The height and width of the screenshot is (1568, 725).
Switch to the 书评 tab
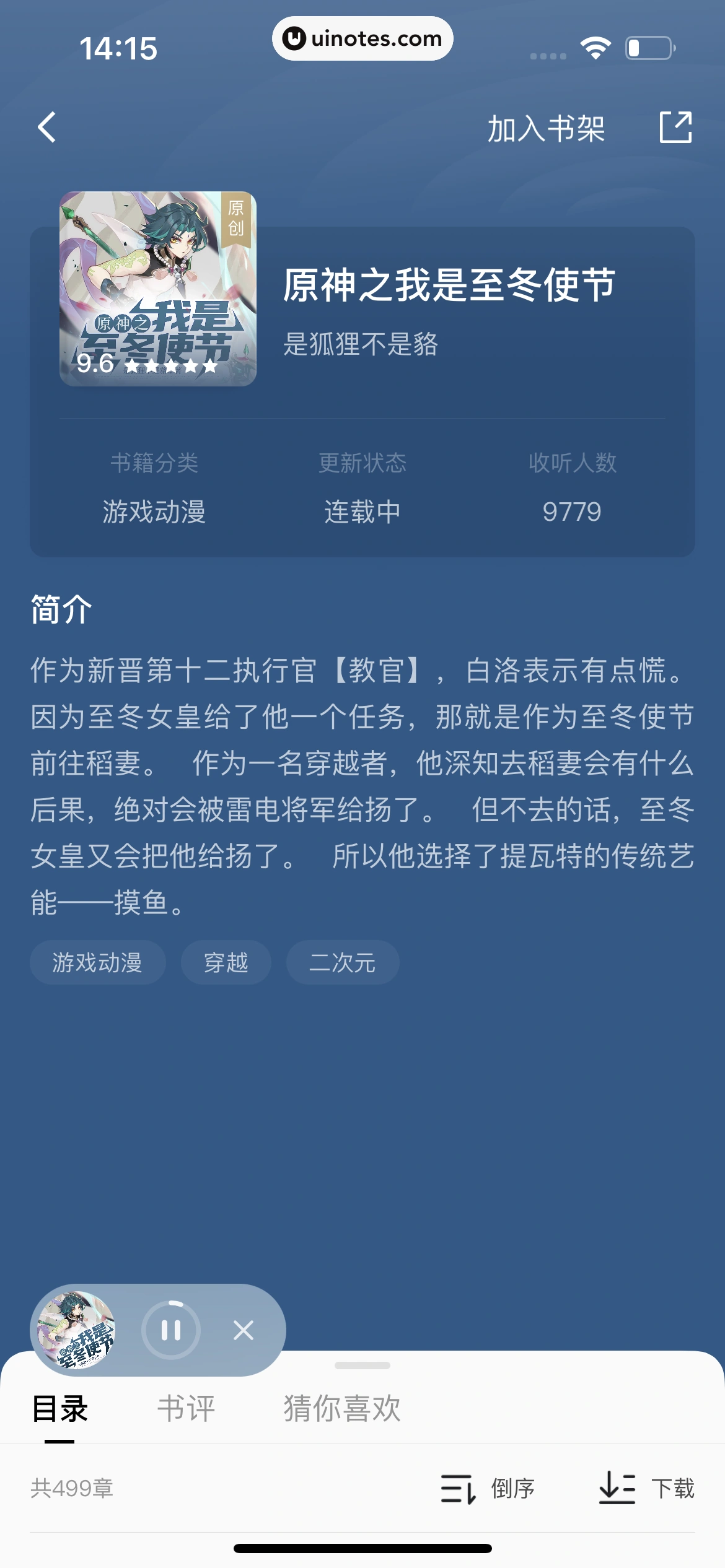[x=186, y=1408]
